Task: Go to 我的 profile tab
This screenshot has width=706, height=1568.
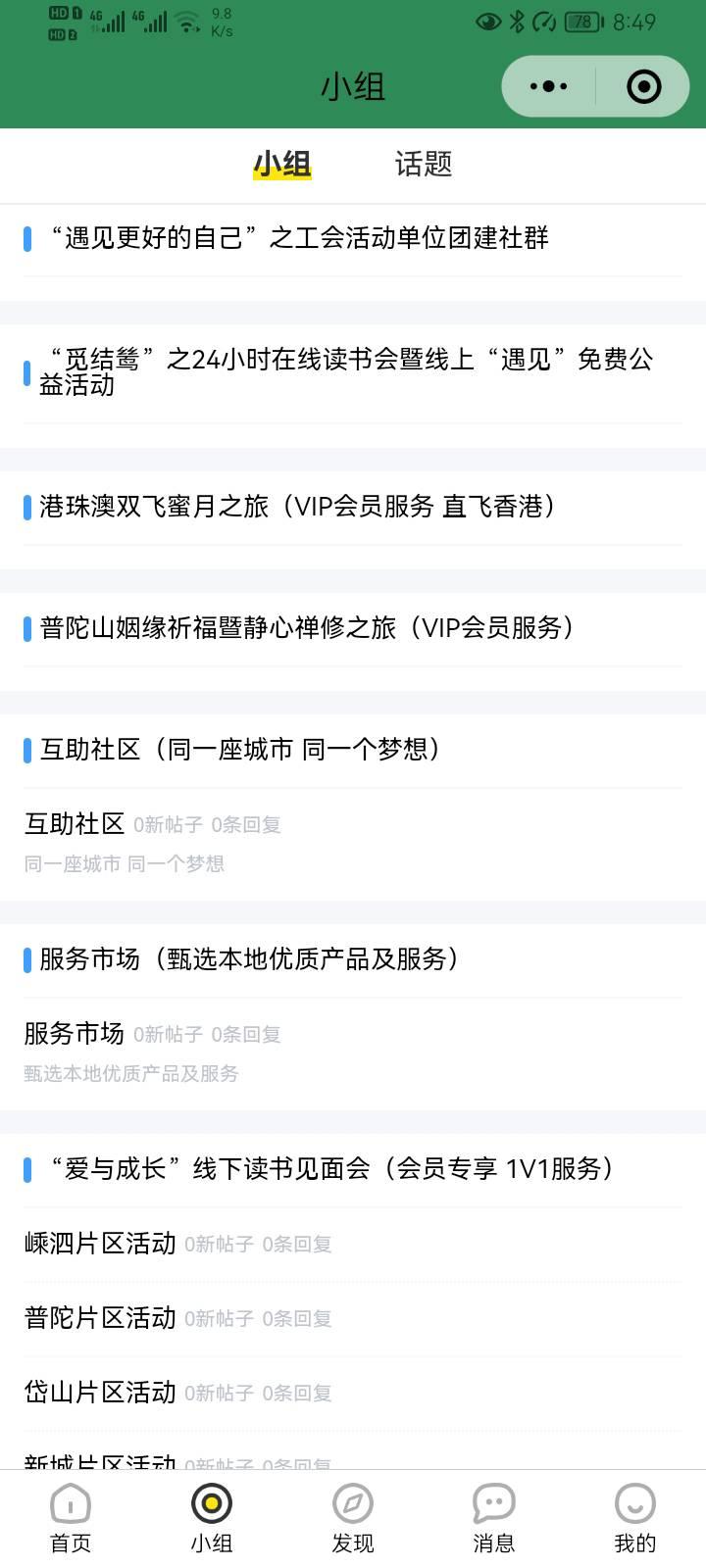Action: coord(635,1517)
